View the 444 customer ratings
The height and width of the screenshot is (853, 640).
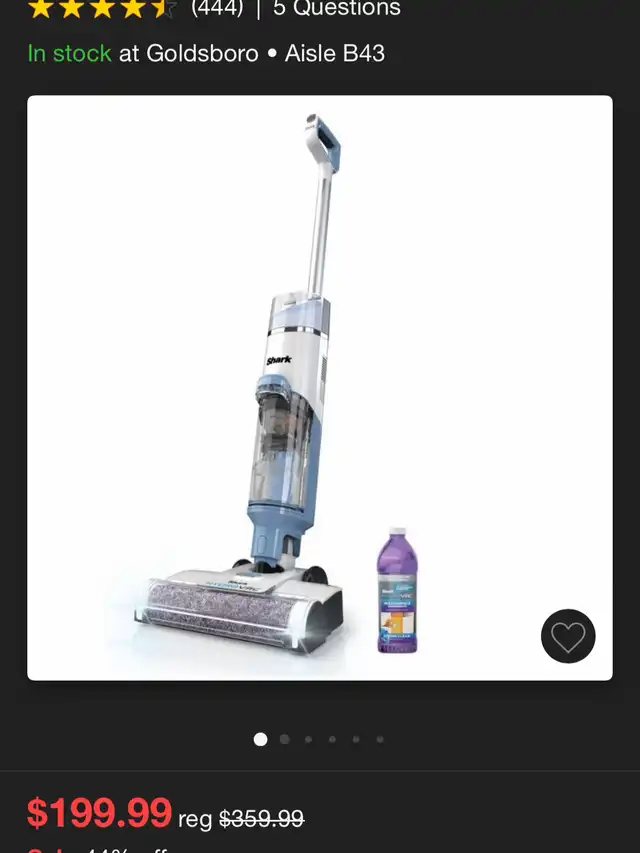click(x=217, y=9)
